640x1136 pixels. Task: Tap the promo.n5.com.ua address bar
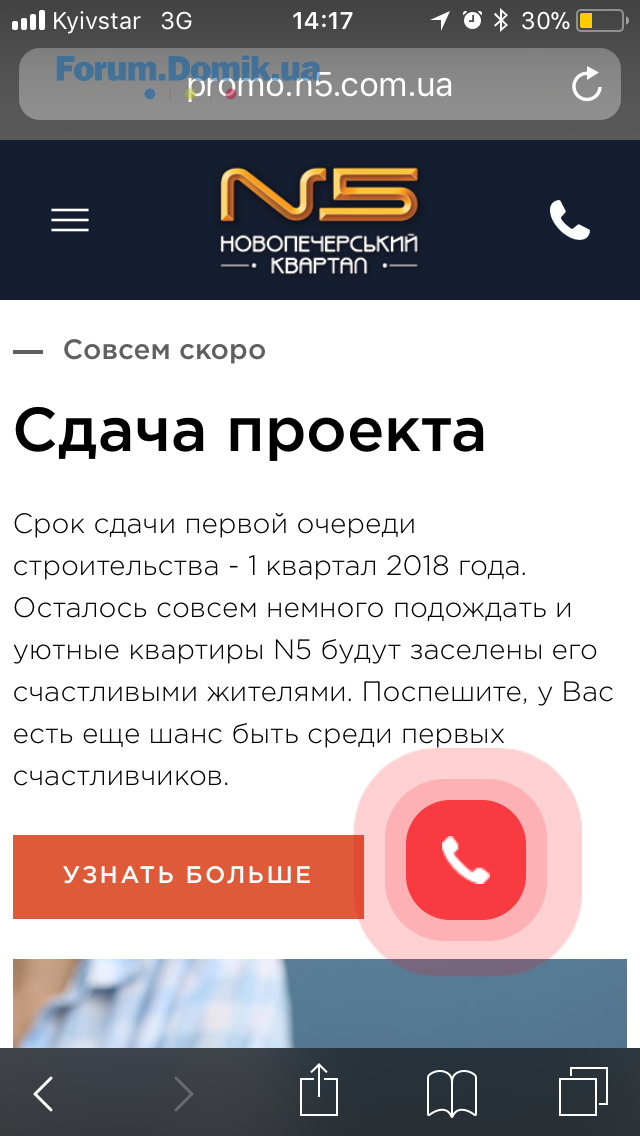(320, 84)
